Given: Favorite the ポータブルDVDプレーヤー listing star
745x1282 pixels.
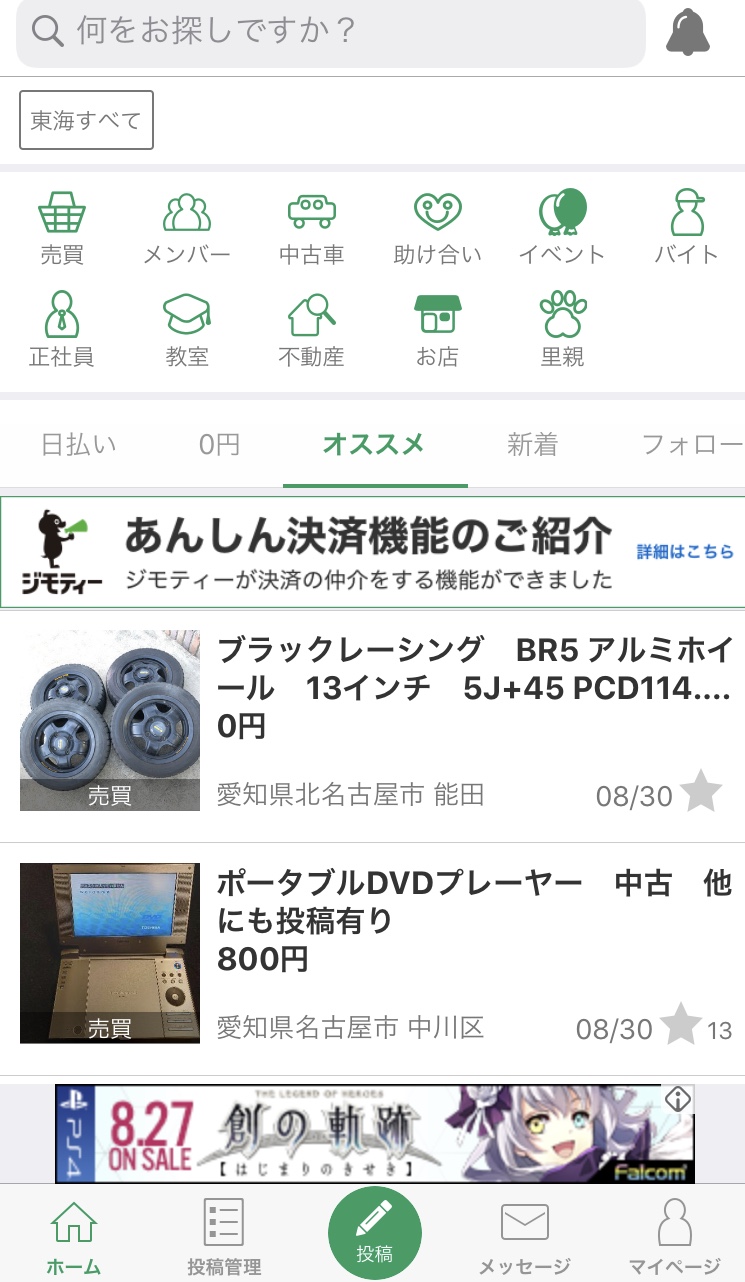Looking at the screenshot, I should tap(681, 1023).
